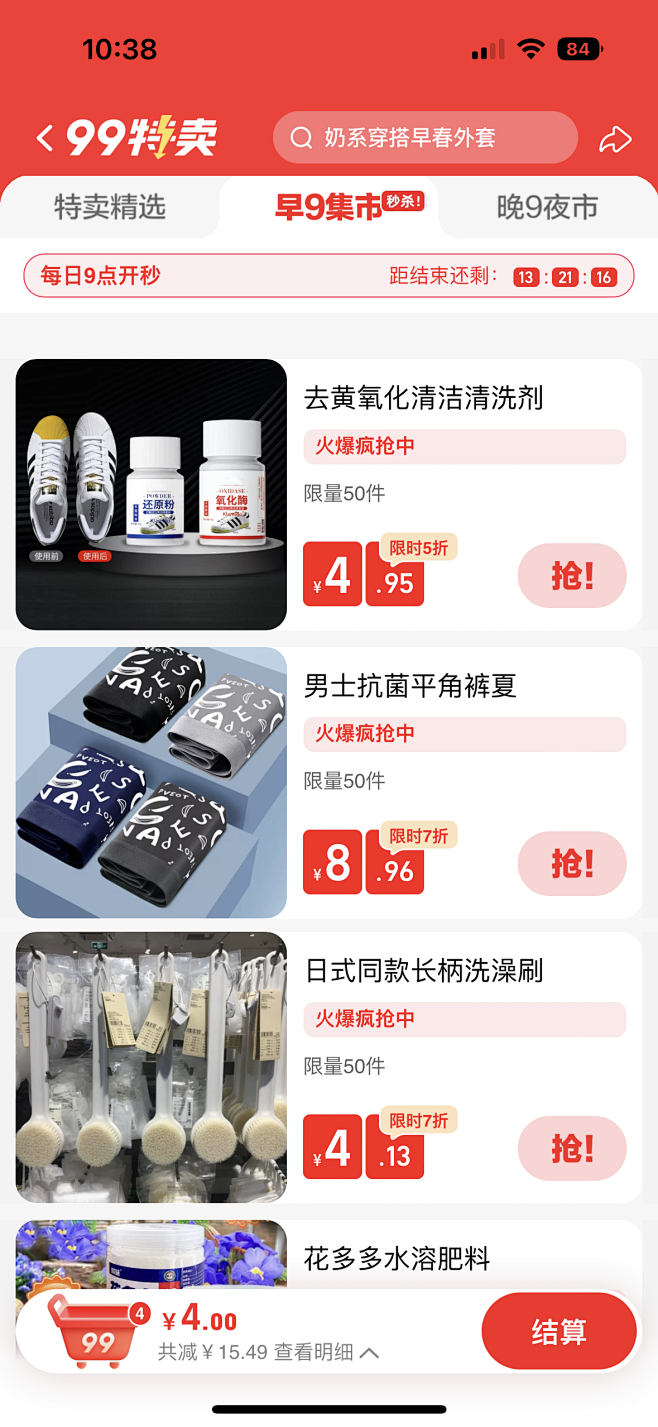Hit 抢! on 日式同款长柄洗澡刷
Viewport: 658px width, 1427px height.
pos(572,1148)
